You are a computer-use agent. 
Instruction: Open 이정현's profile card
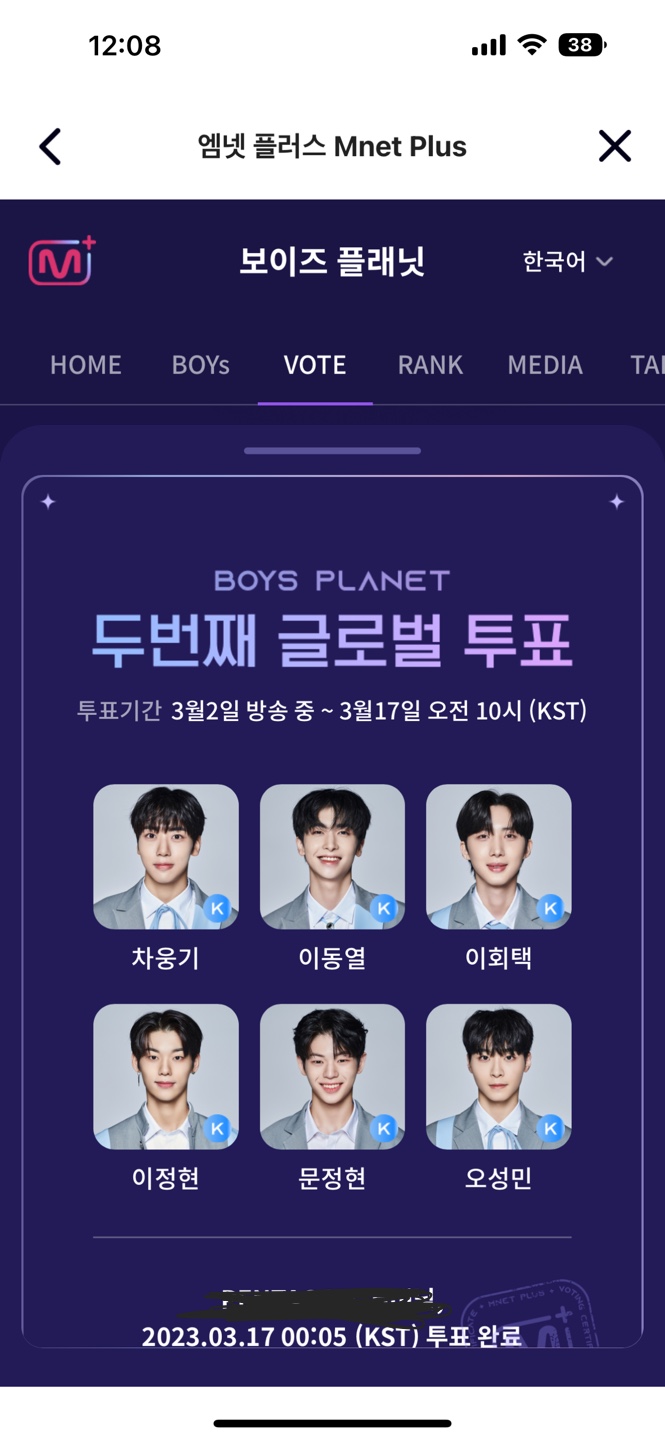[x=166, y=1077]
